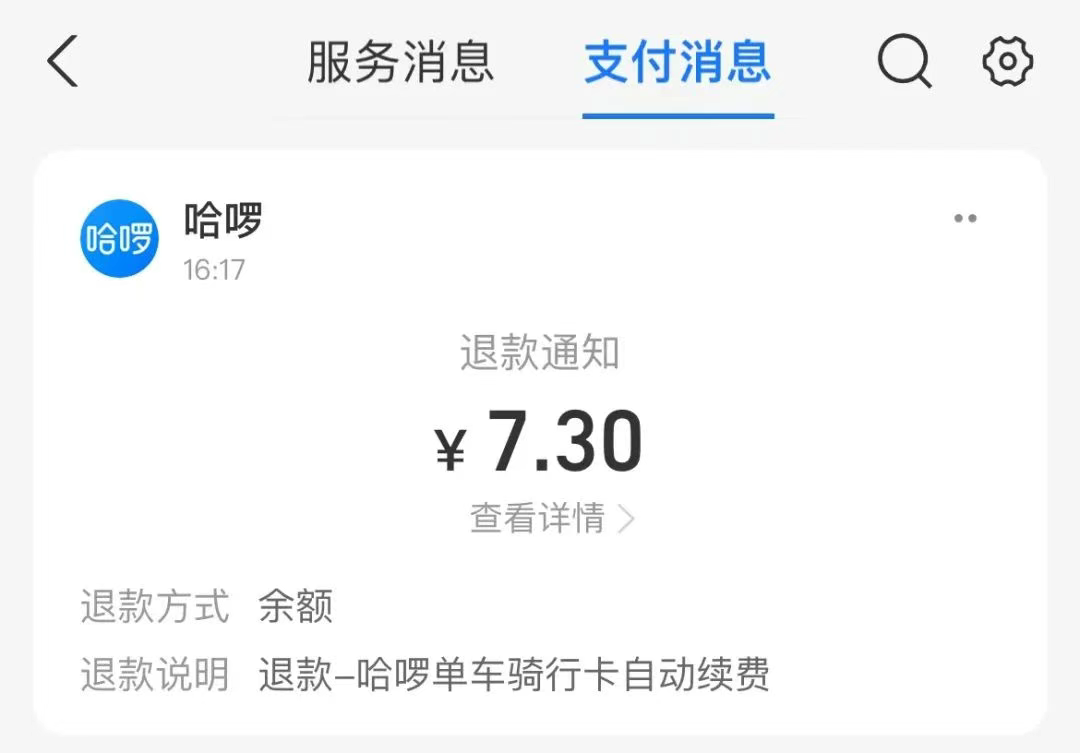Tap 查看详情 for the refund
This screenshot has height=753, width=1080.
(x=551, y=518)
